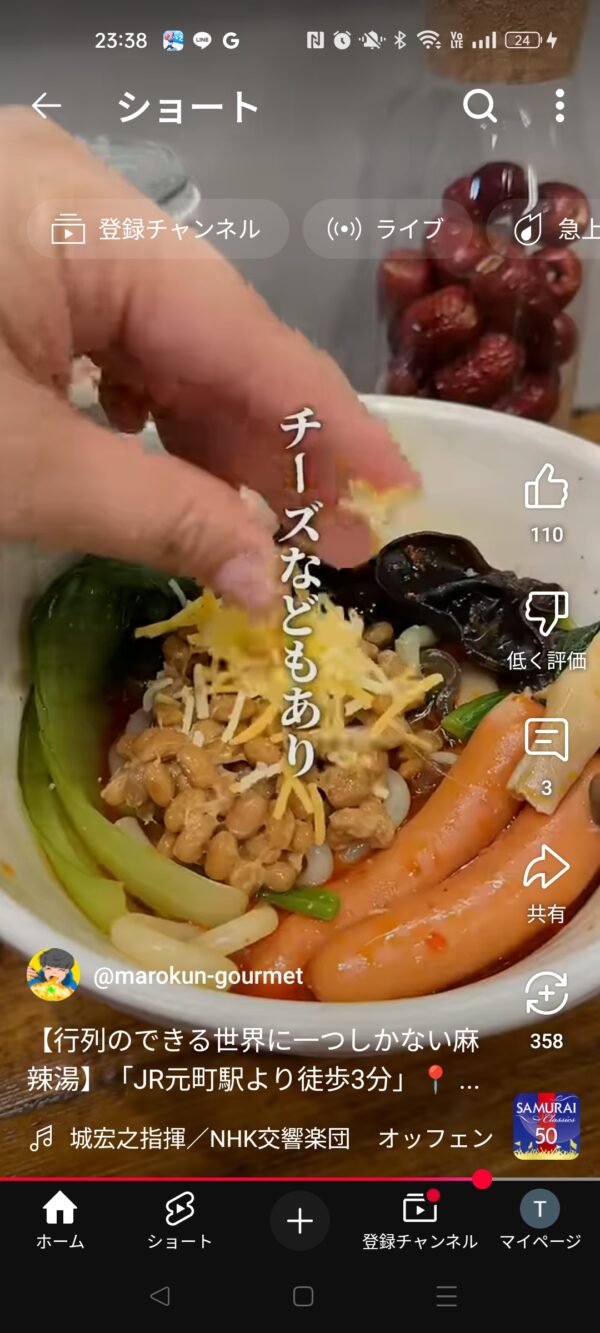This screenshot has width=600, height=1333.
Task: Go back from the Shorts screen
Action: click(46, 105)
